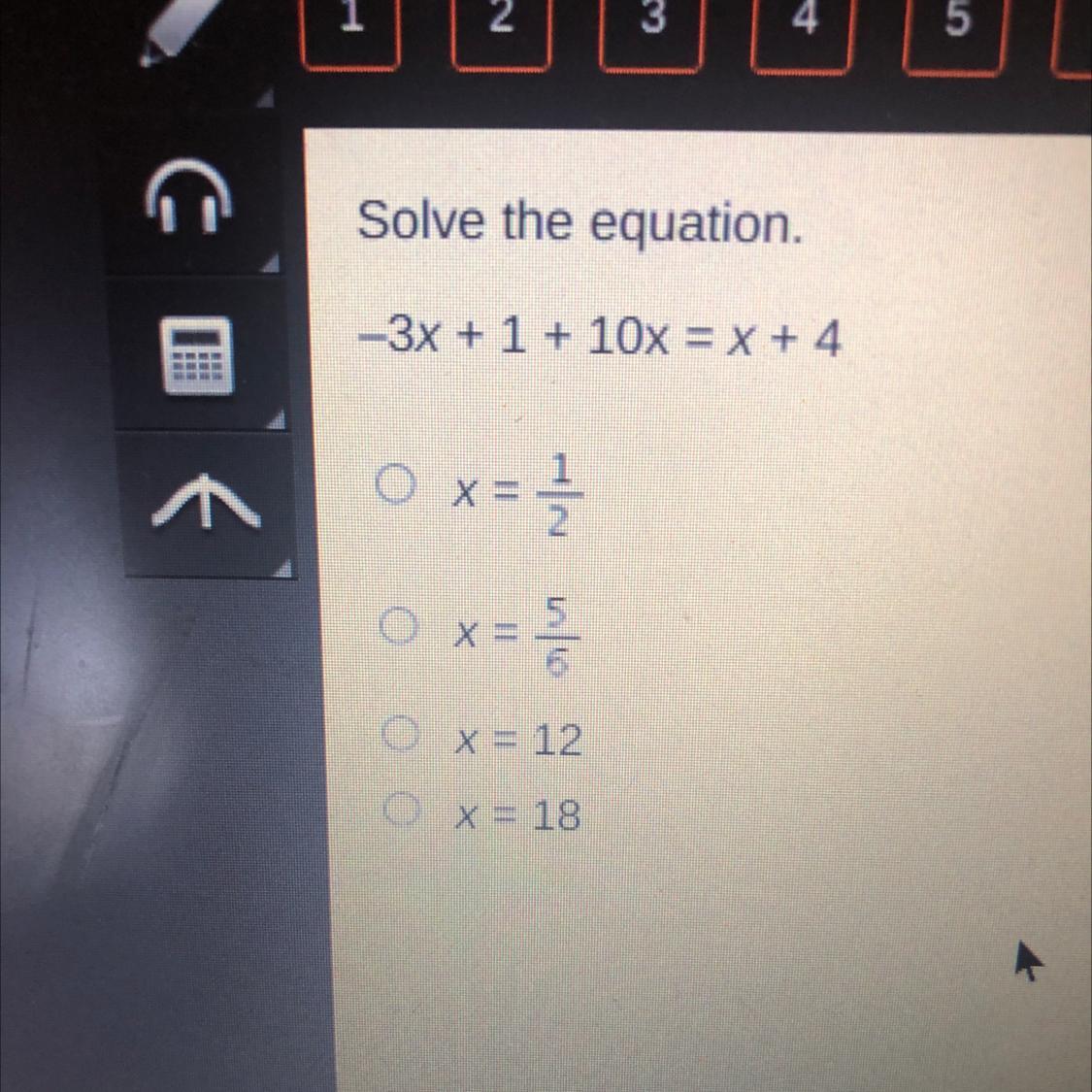Select the answer x = 1/2
Viewport: 1092px width, 1092px height.
coord(395,485)
